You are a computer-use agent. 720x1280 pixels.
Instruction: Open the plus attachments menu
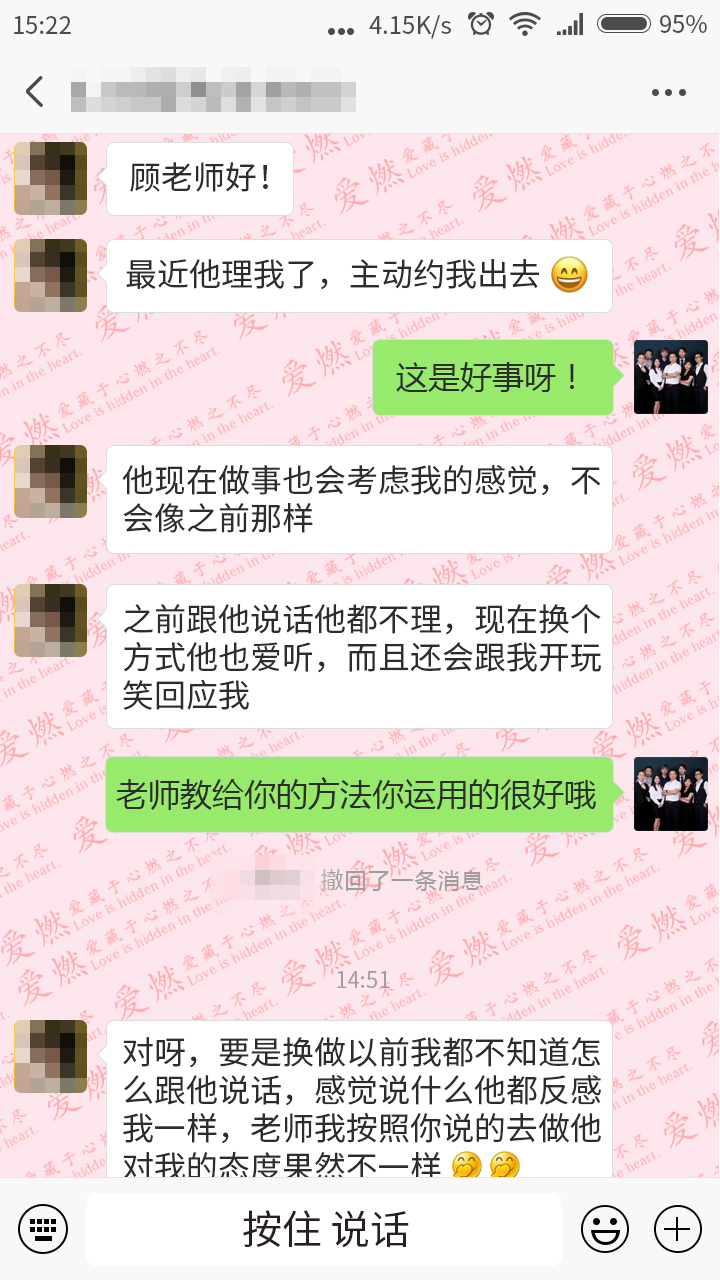pyautogui.click(x=677, y=1229)
